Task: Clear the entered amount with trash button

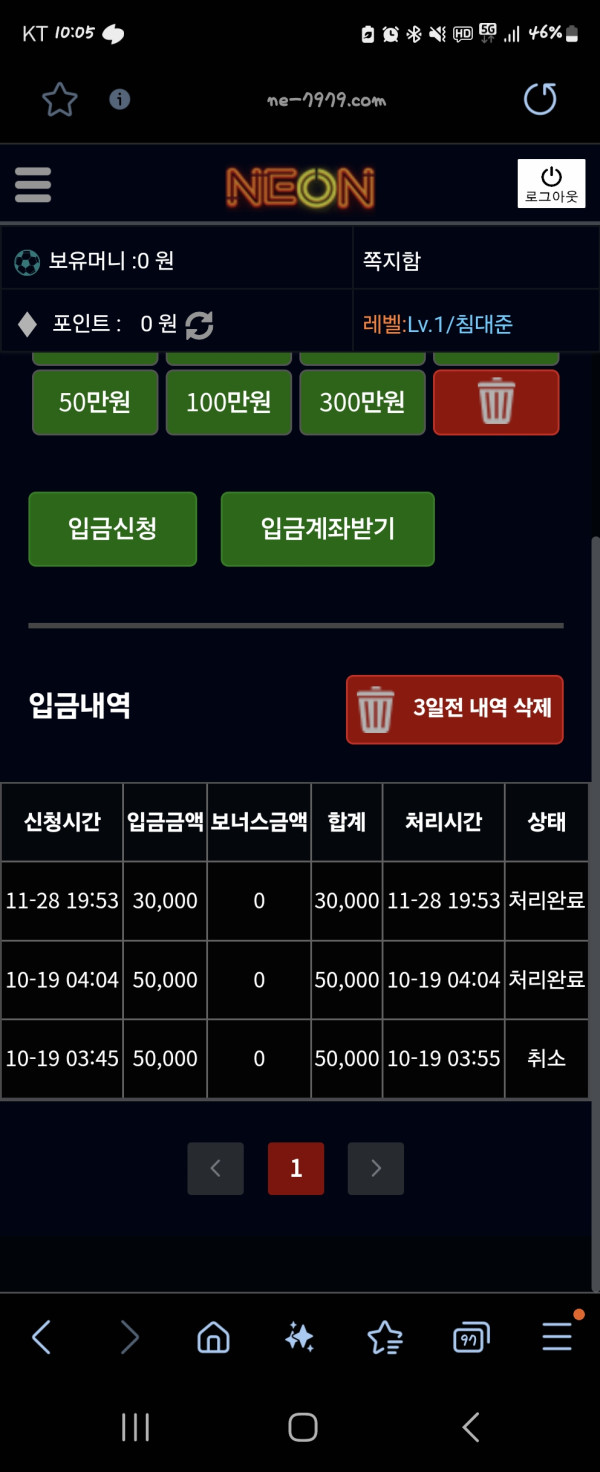Action: click(x=495, y=402)
